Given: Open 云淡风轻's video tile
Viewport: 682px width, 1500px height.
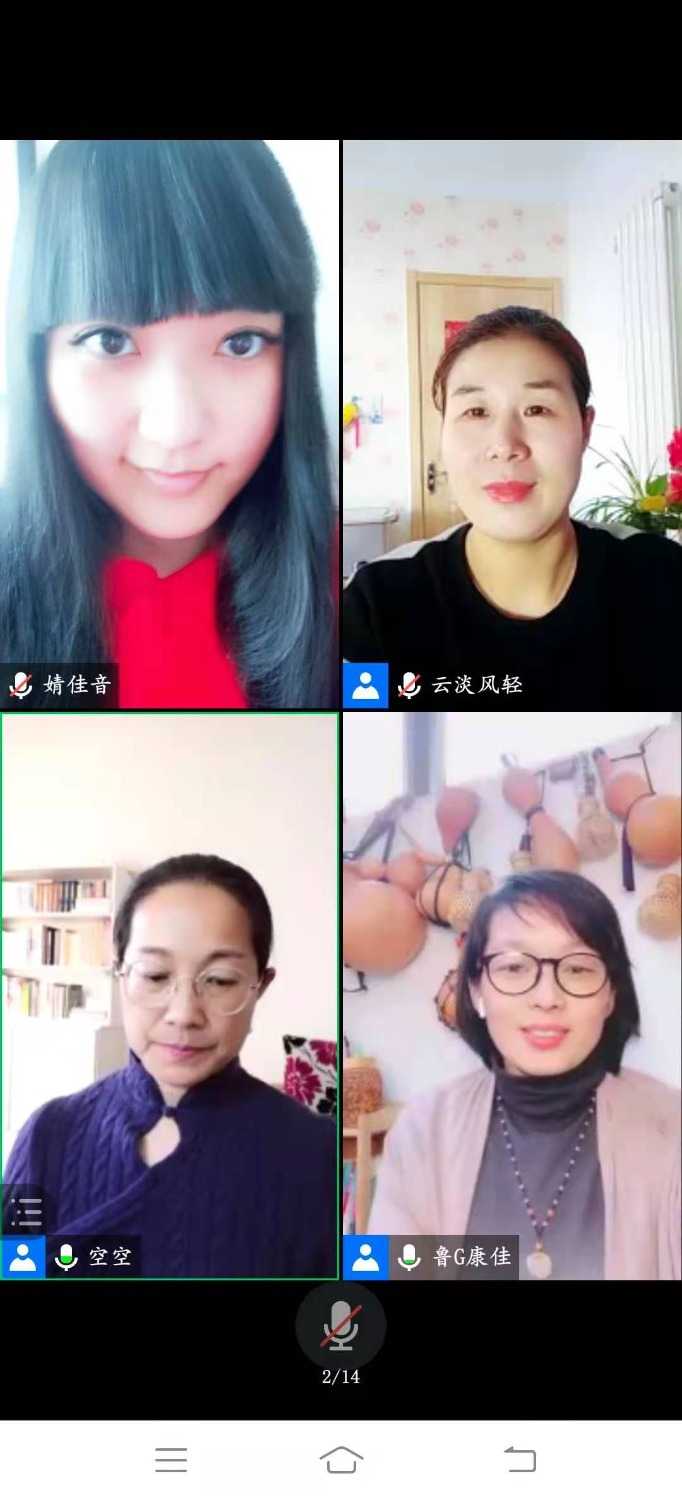Looking at the screenshot, I should (x=512, y=420).
